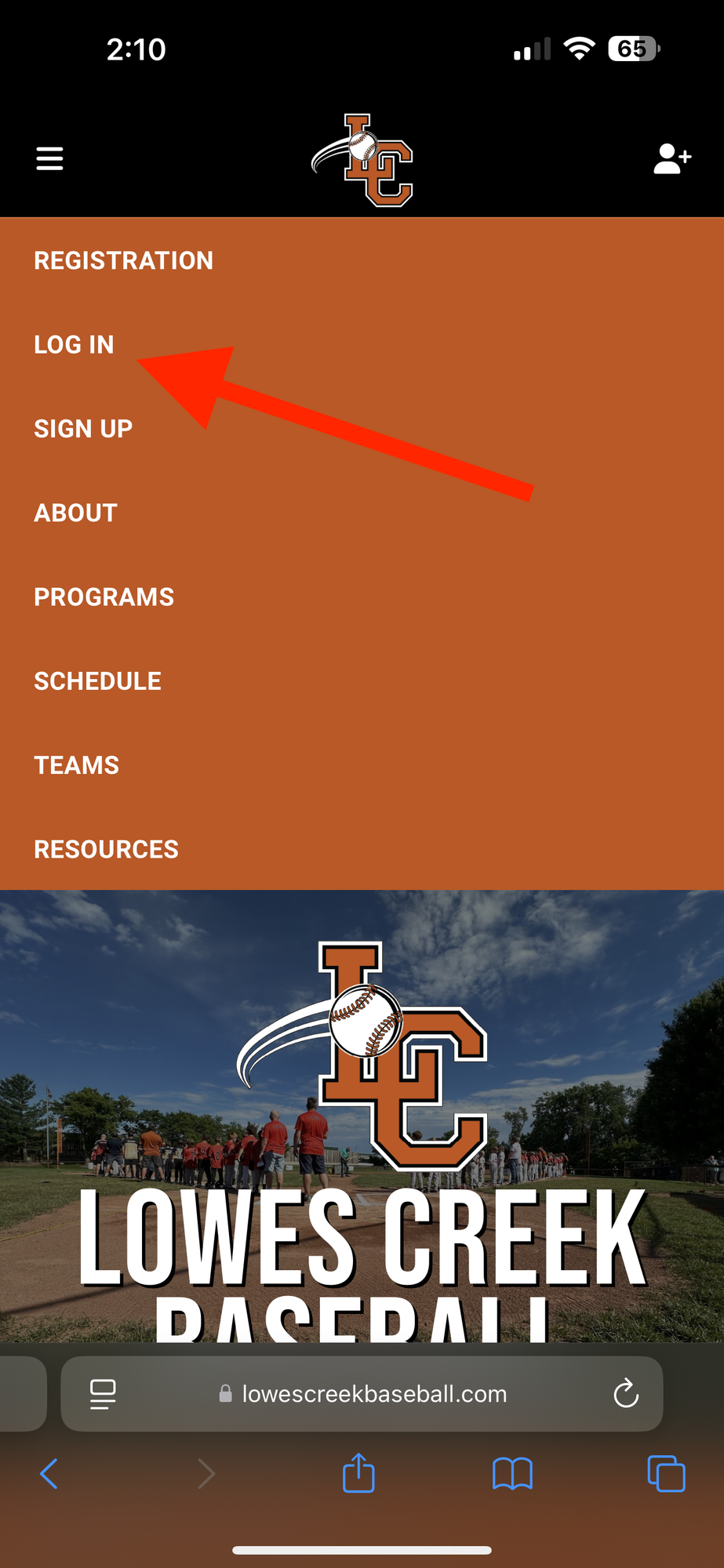Open Resources from the menu
Viewport: 724px width, 1568px height.
coord(106,849)
